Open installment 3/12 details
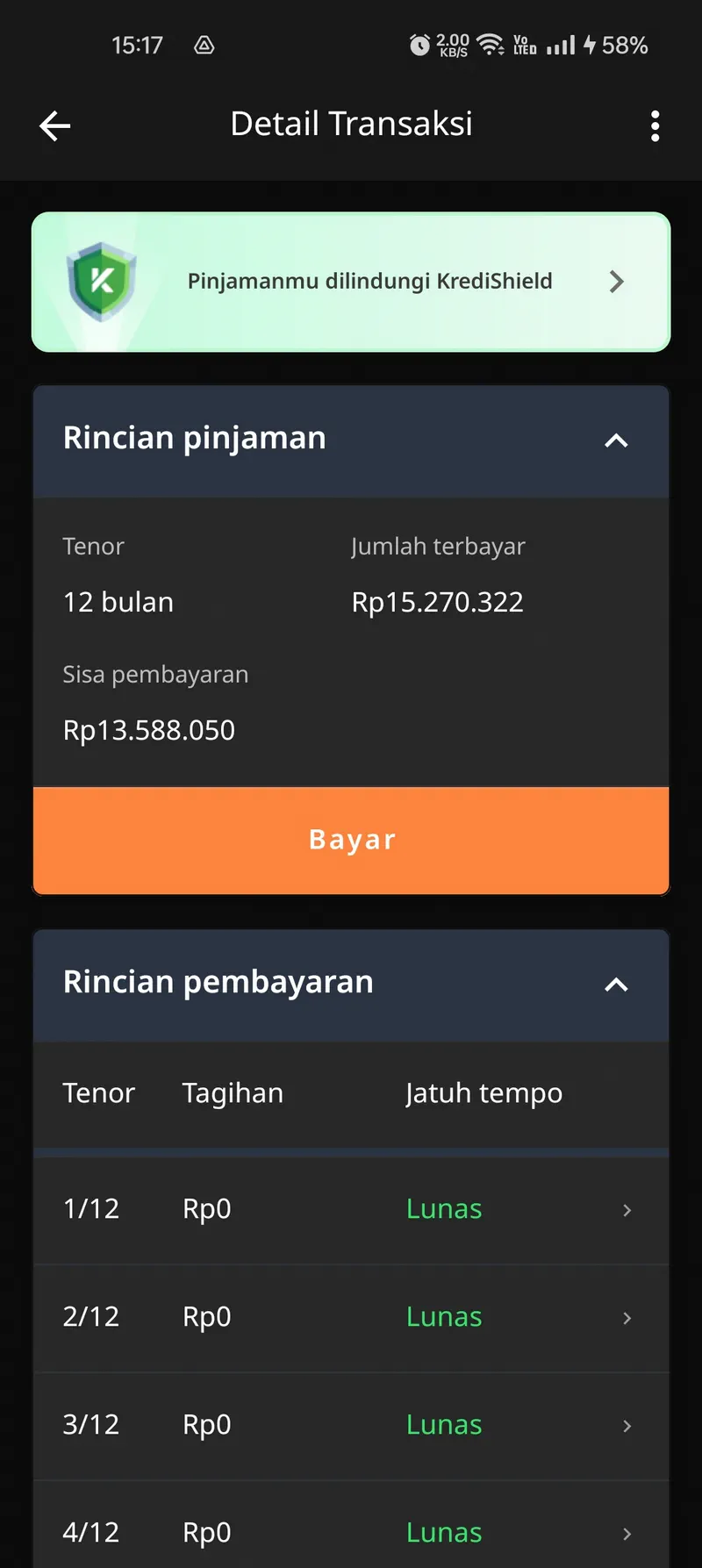The image size is (702, 1568). pyautogui.click(x=627, y=1426)
